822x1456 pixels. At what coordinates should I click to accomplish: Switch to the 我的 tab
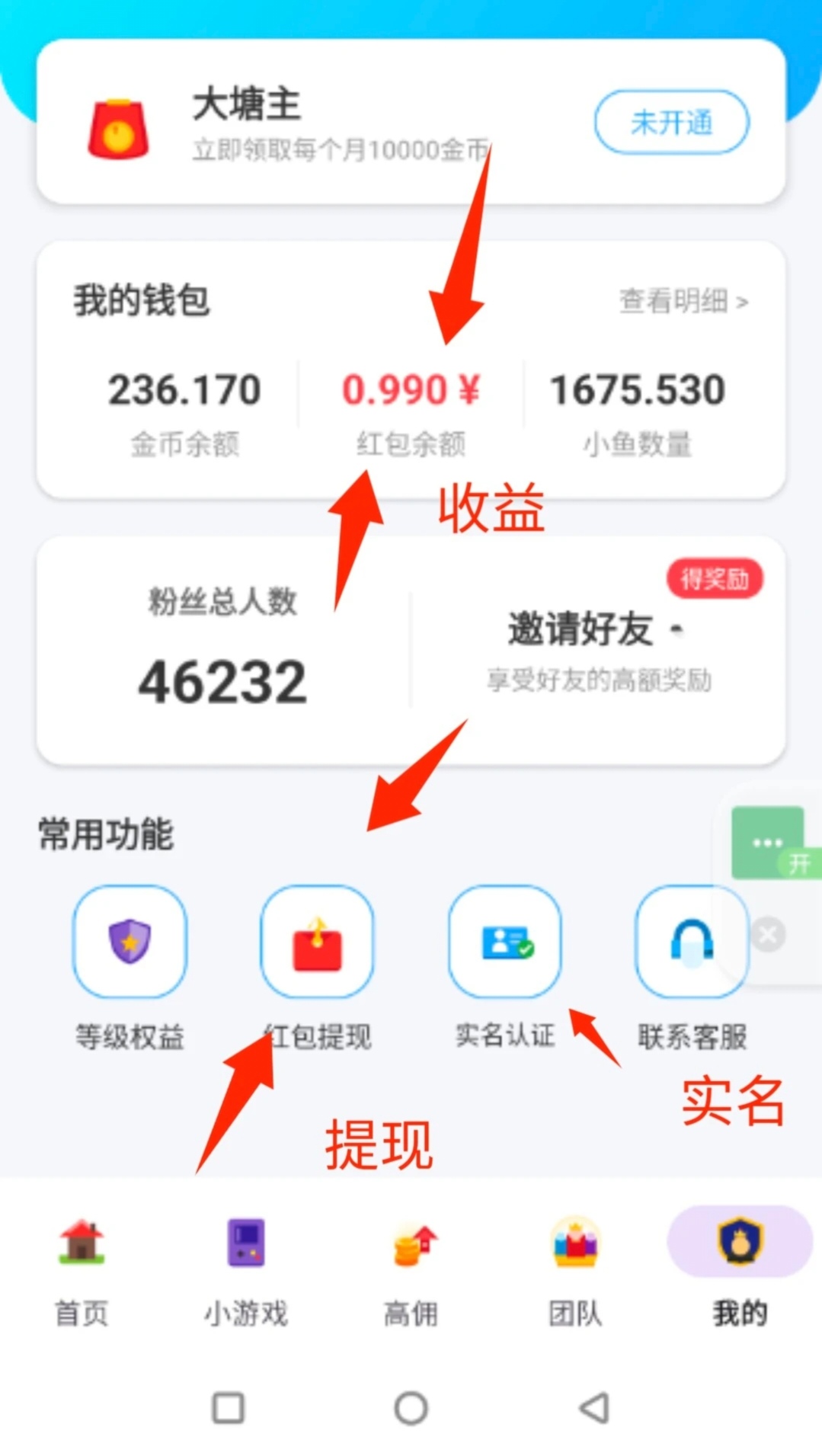(x=739, y=1266)
